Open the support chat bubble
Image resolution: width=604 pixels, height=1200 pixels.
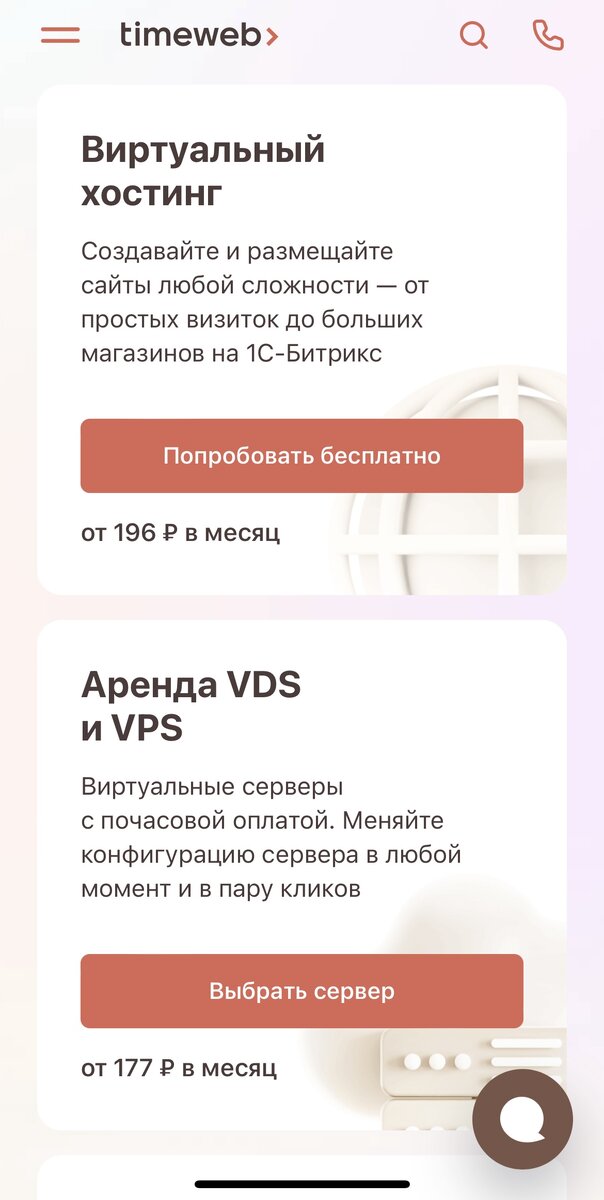coord(523,1120)
